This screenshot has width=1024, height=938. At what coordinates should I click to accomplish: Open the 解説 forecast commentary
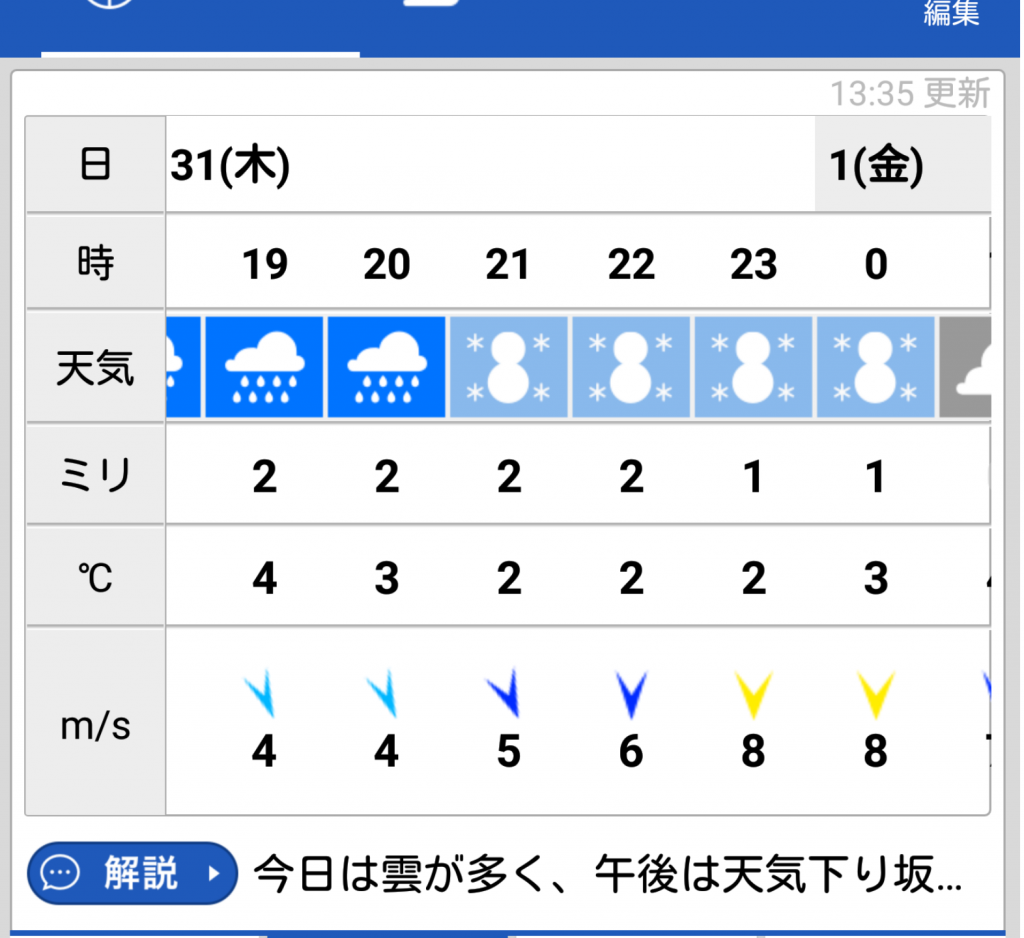132,873
